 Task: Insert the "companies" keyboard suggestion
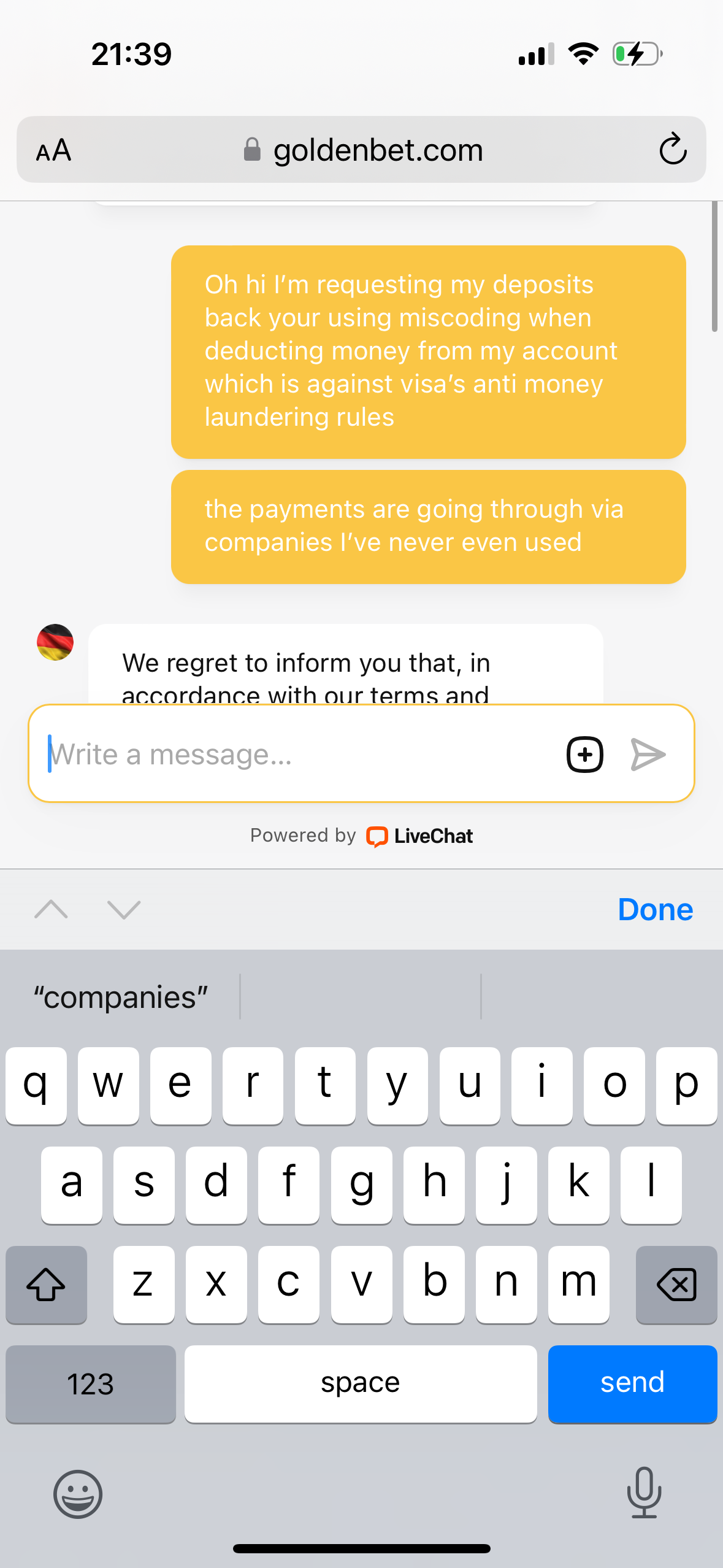coord(121,997)
